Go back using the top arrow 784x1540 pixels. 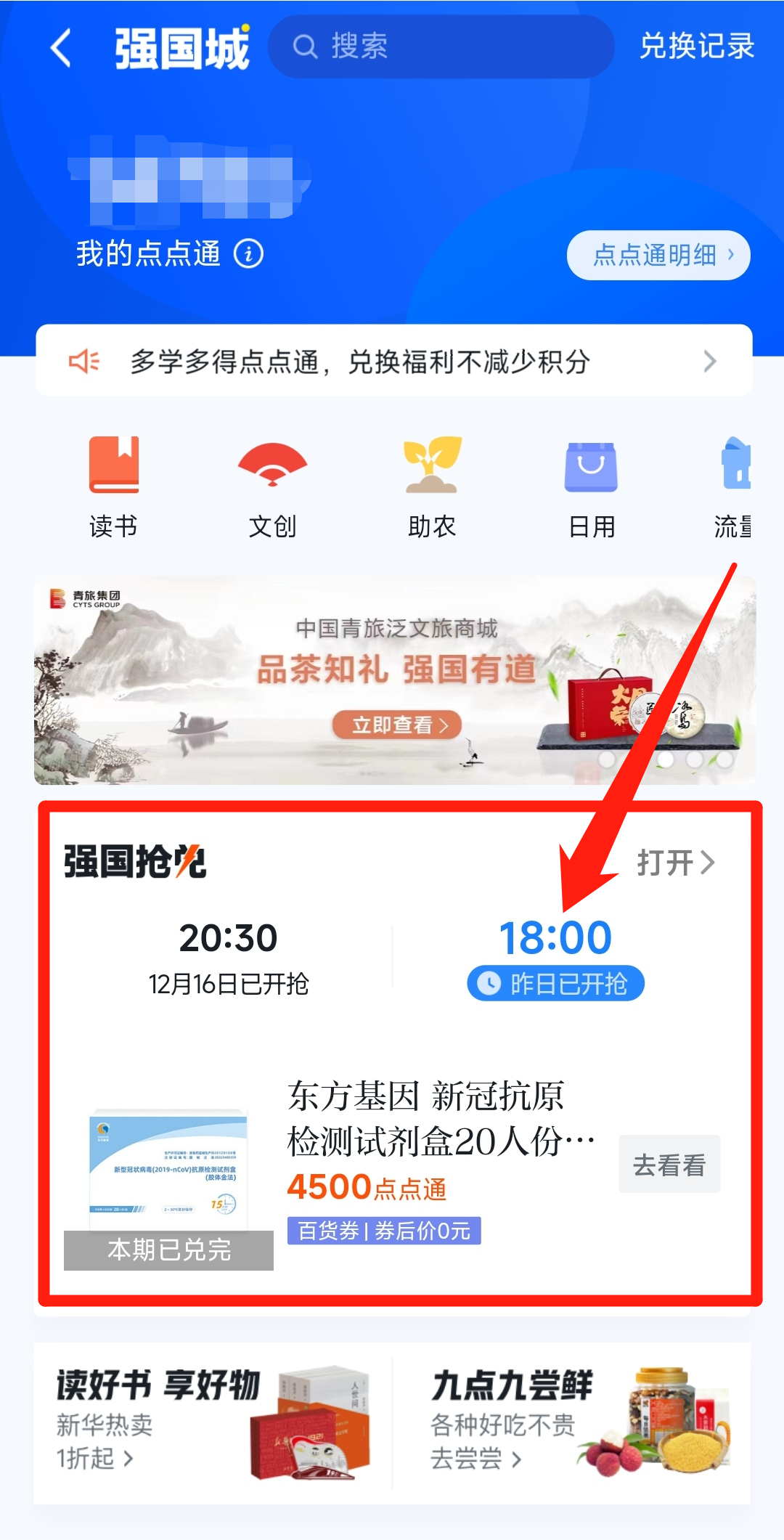coord(61,48)
